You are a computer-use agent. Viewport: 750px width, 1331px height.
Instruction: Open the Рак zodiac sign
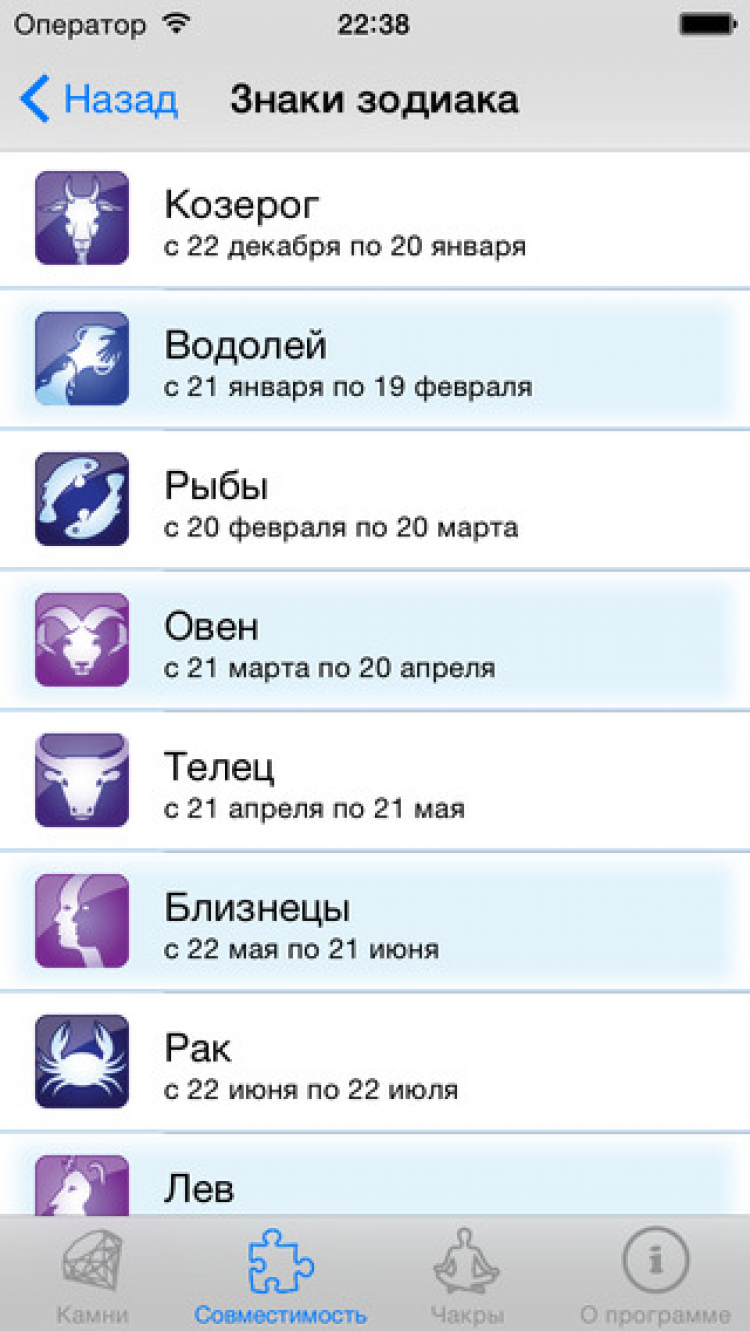(x=375, y=1062)
